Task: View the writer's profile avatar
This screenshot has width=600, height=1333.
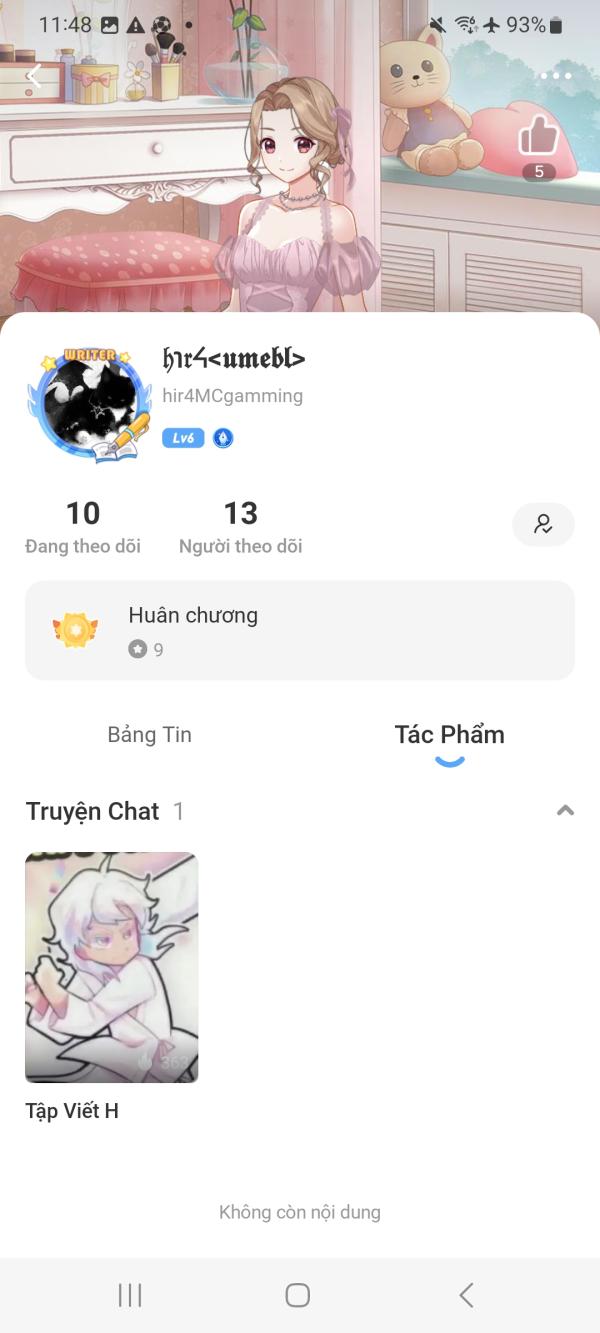Action: click(84, 402)
